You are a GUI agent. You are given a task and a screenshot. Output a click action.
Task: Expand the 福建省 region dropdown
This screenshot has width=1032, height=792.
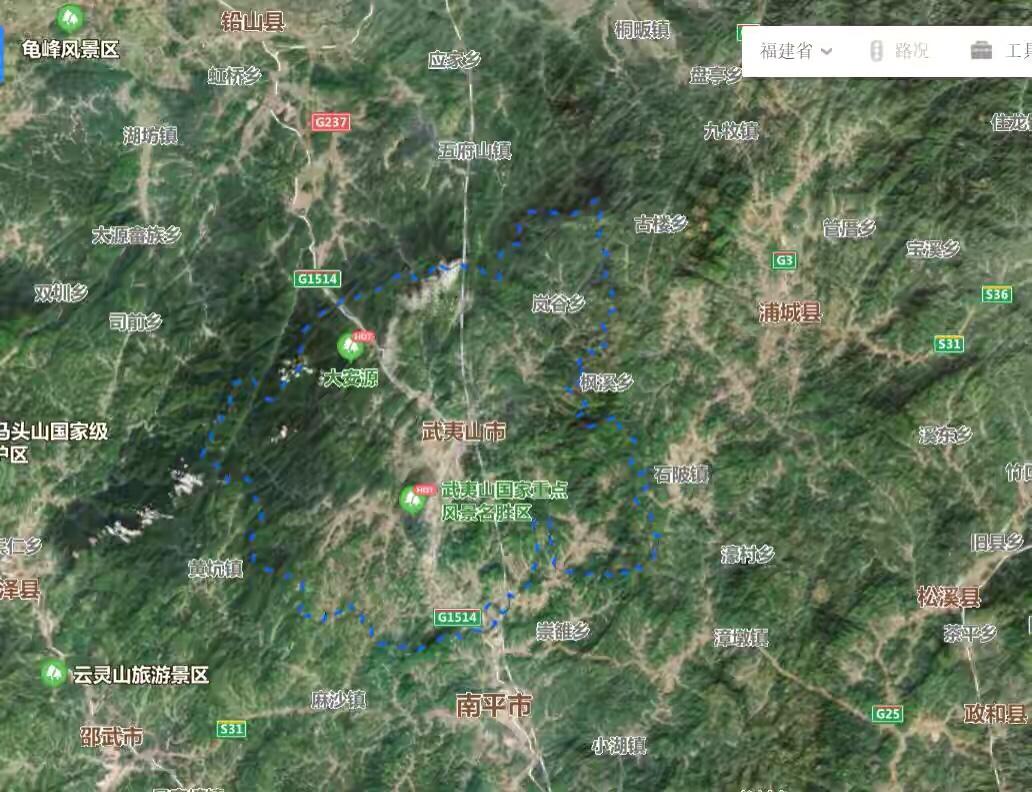(x=796, y=51)
